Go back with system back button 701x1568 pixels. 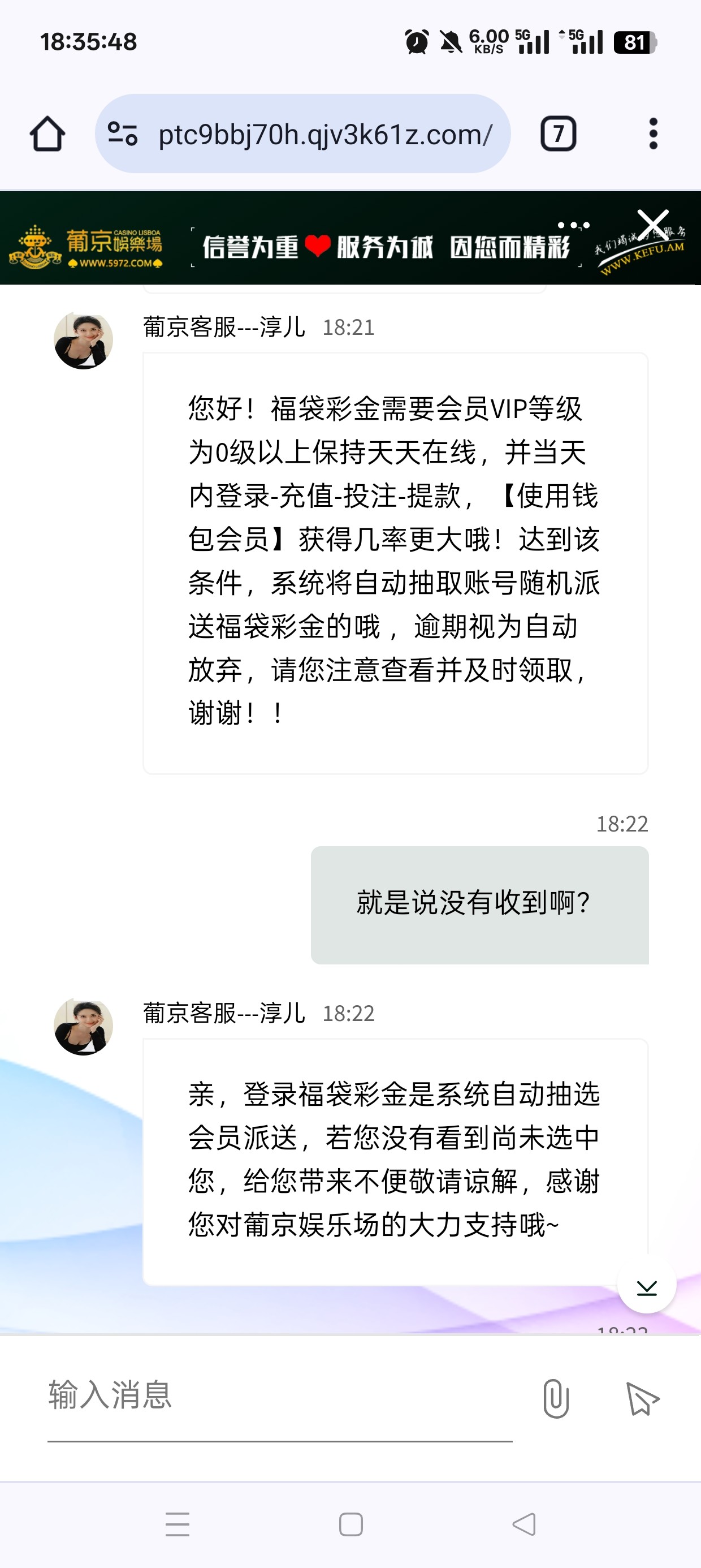pos(524,1525)
